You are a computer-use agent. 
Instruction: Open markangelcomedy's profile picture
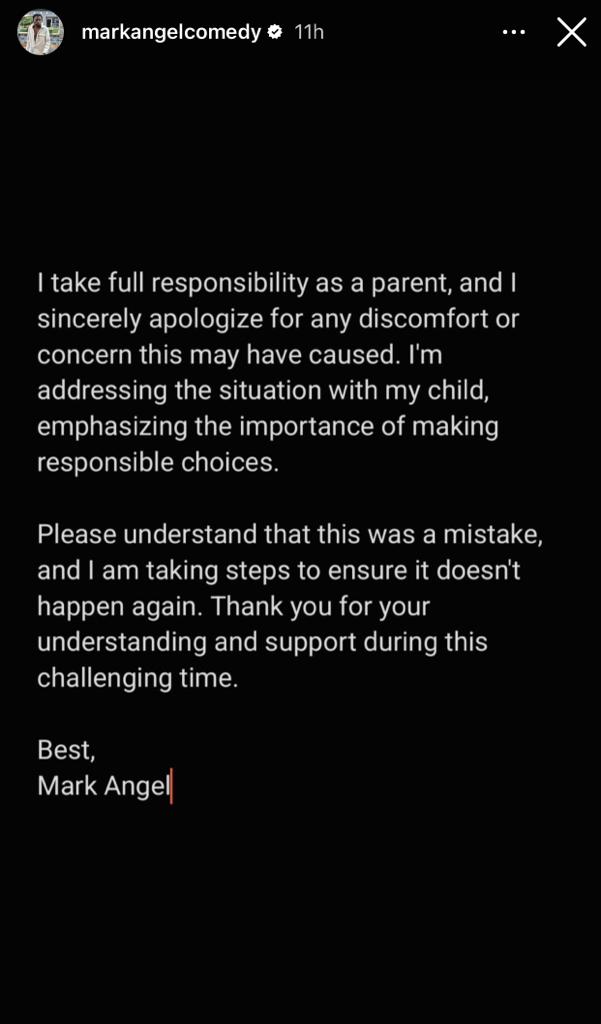point(41,32)
